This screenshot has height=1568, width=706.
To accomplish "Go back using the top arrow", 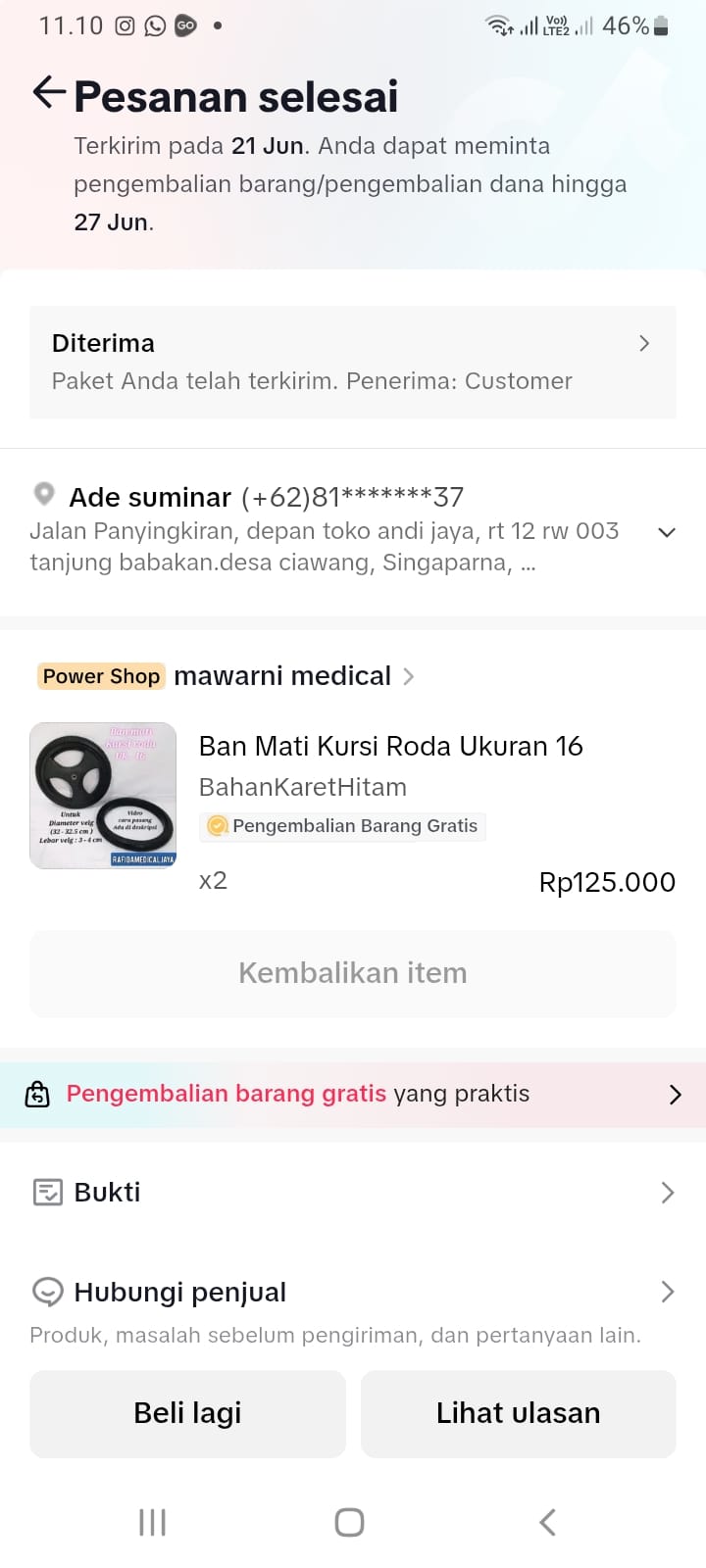I will (49, 94).
